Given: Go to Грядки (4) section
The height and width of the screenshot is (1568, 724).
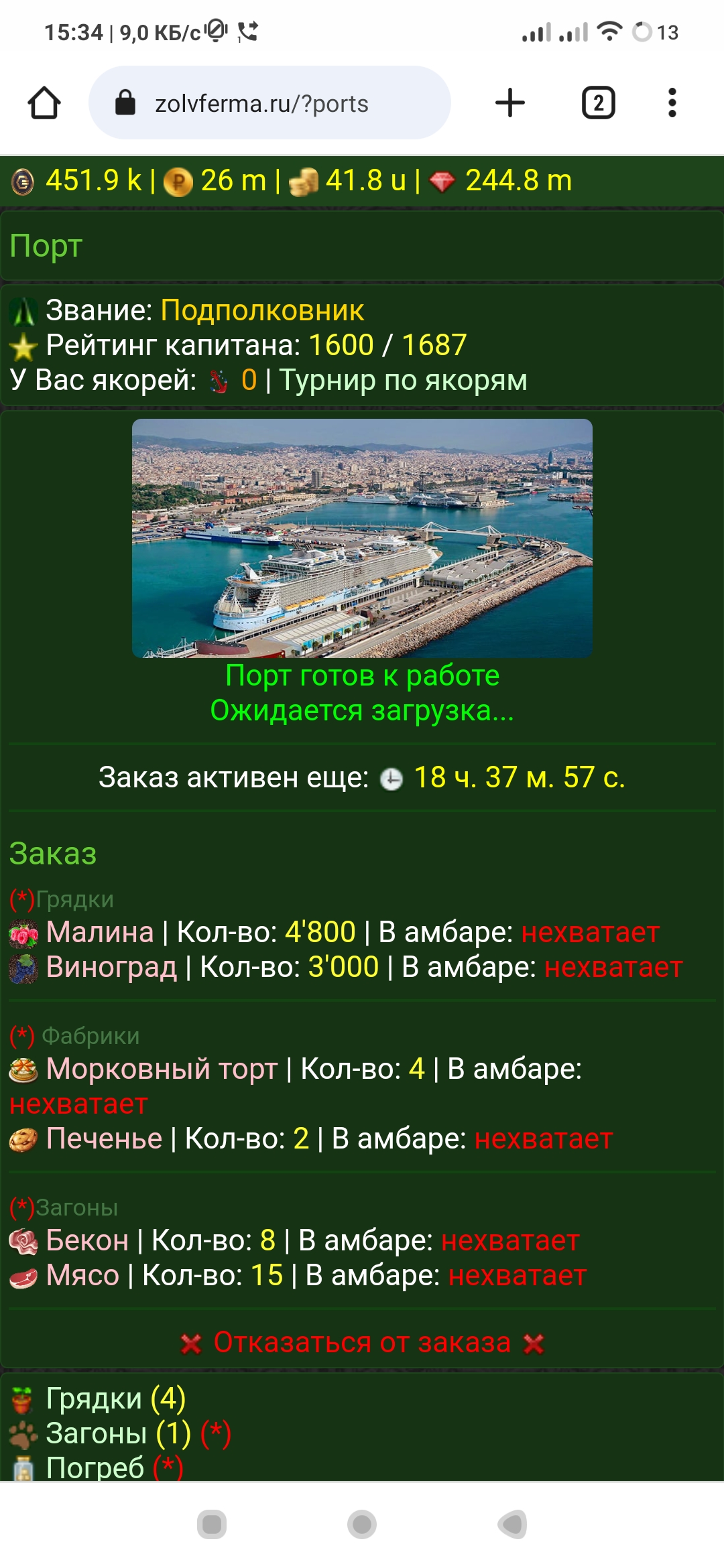Looking at the screenshot, I should pos(115,1398).
